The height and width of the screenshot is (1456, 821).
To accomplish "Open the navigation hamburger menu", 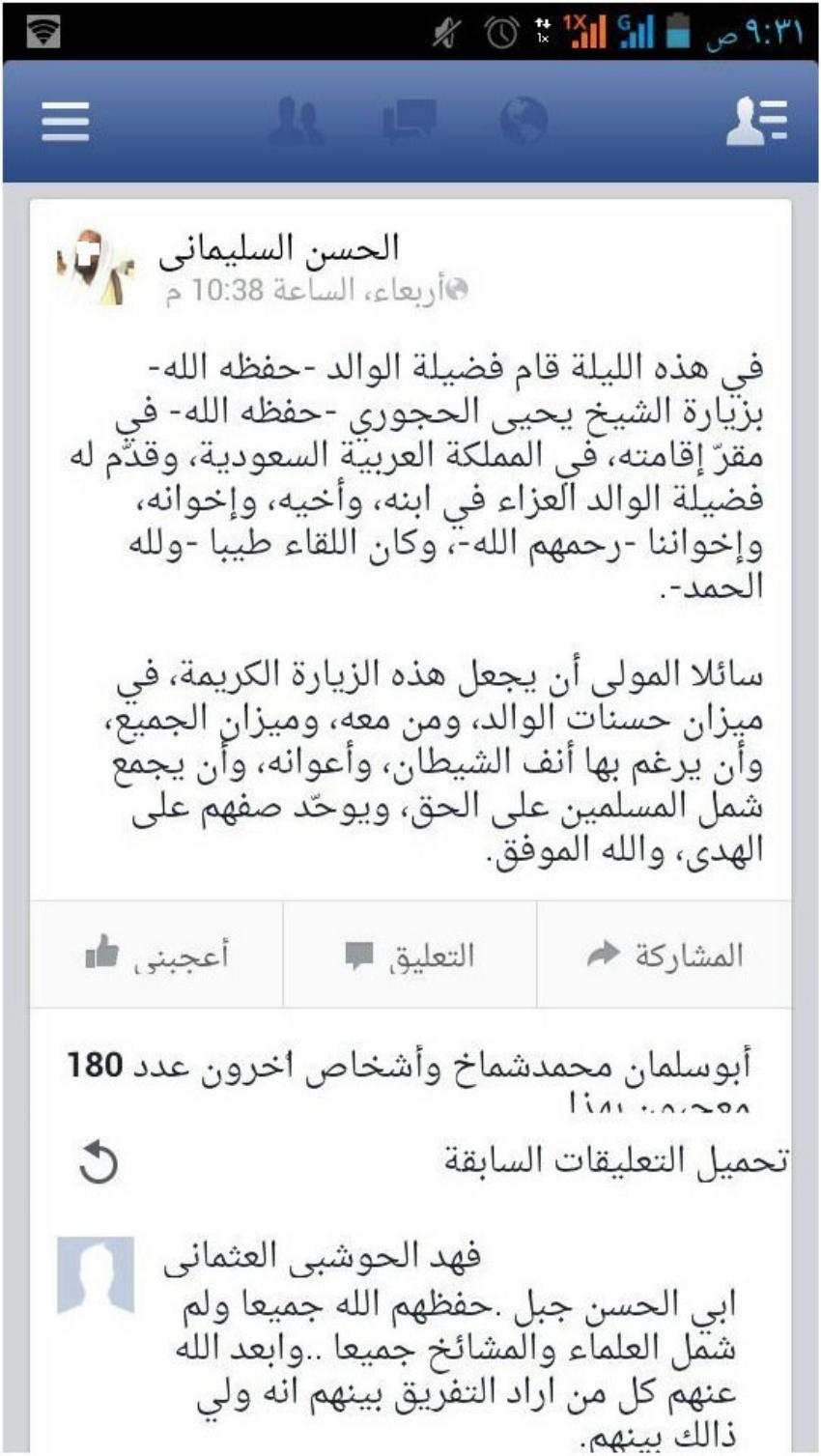I will click(64, 123).
